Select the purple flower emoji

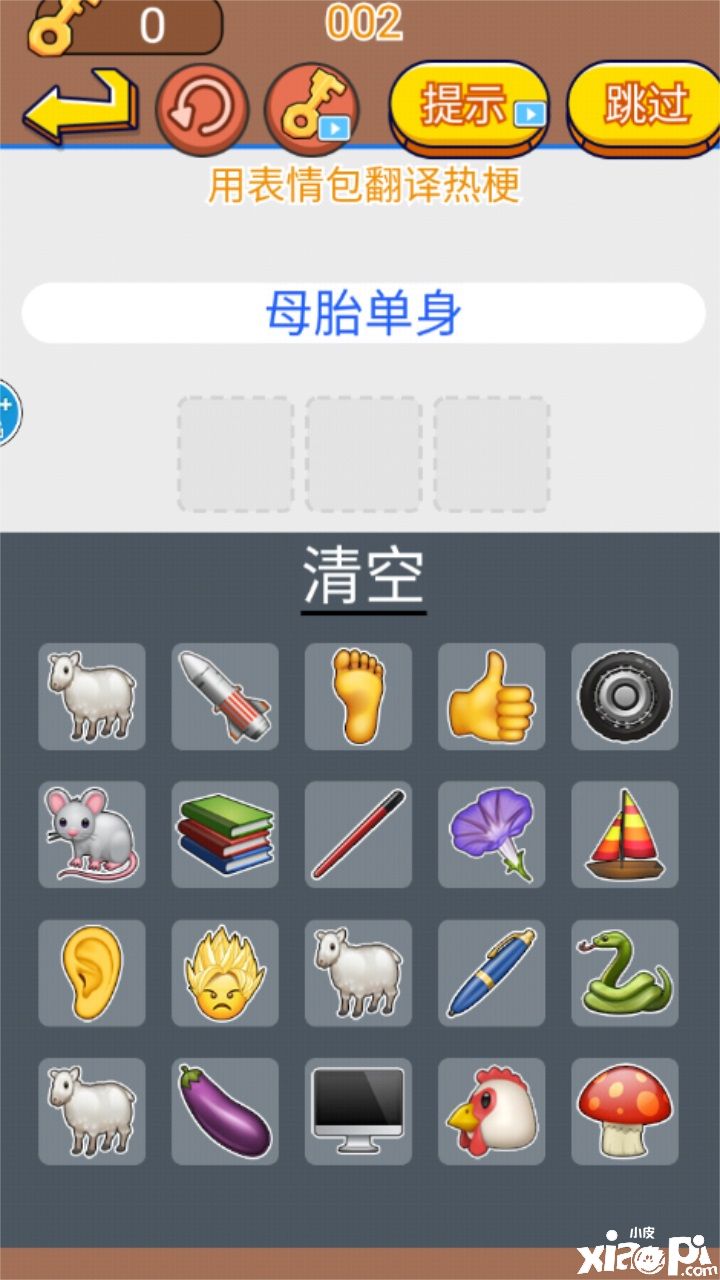pyautogui.click(x=491, y=834)
